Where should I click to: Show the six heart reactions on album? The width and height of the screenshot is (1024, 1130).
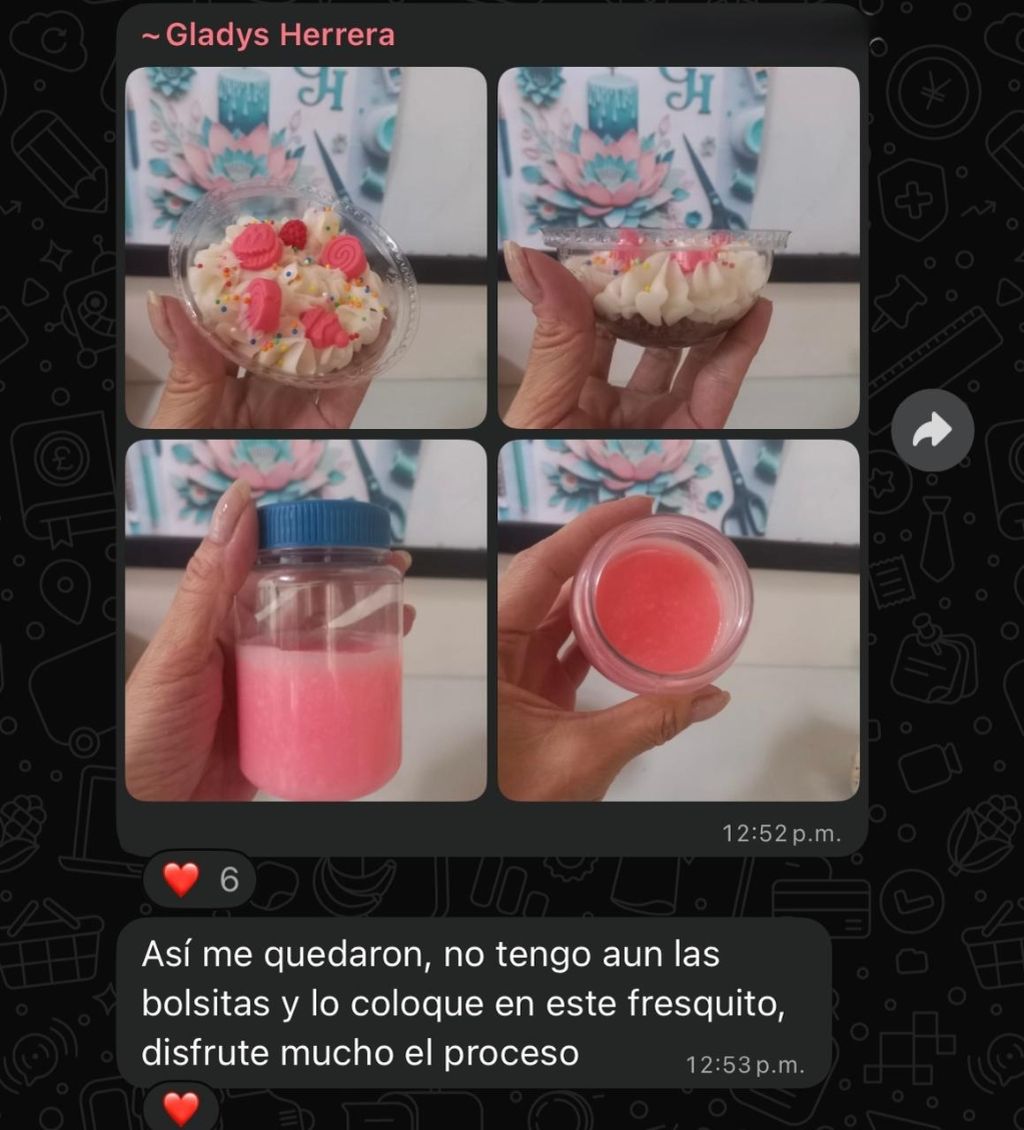(x=200, y=880)
